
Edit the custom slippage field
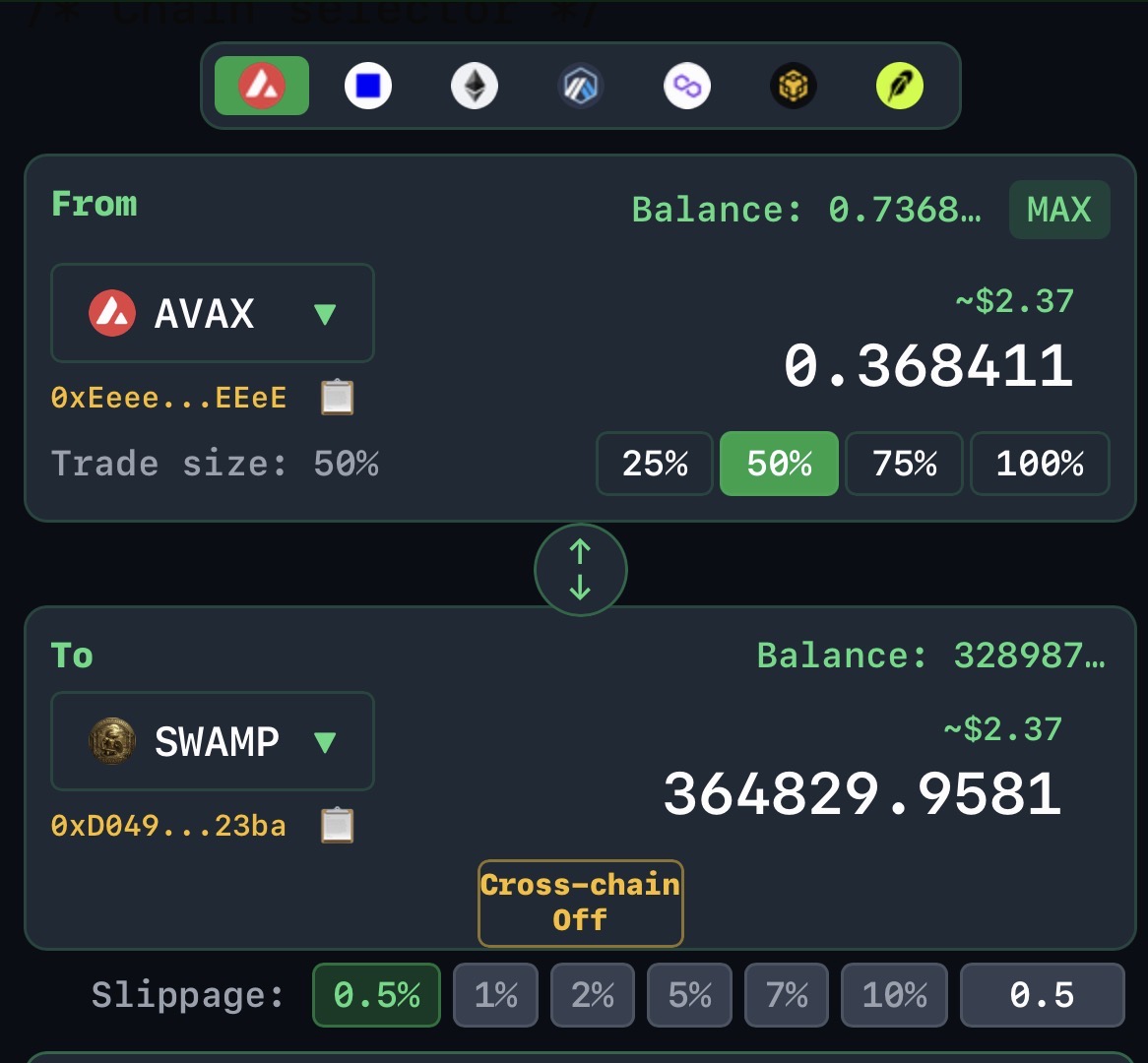coord(1042,995)
